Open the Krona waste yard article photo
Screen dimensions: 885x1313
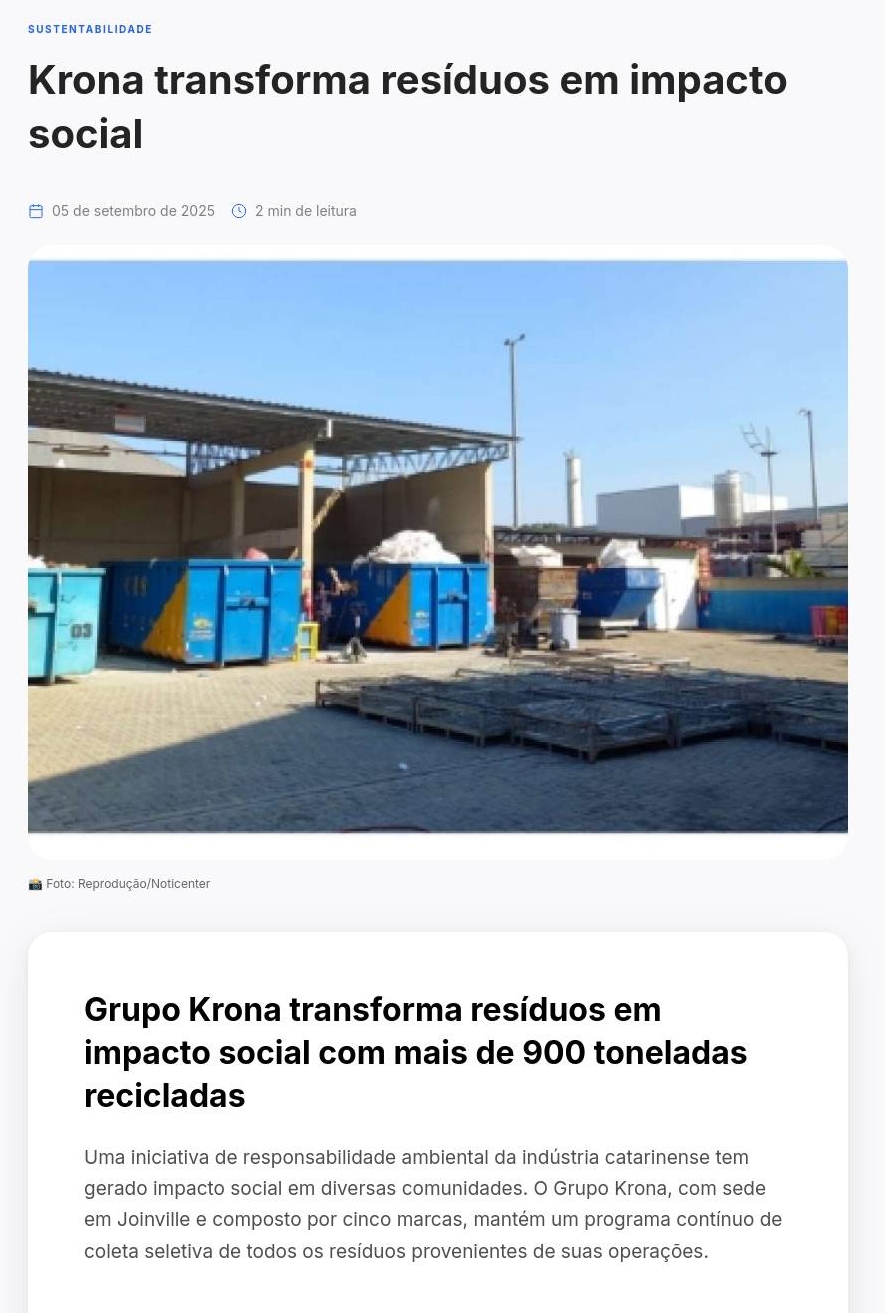pyautogui.click(x=438, y=547)
